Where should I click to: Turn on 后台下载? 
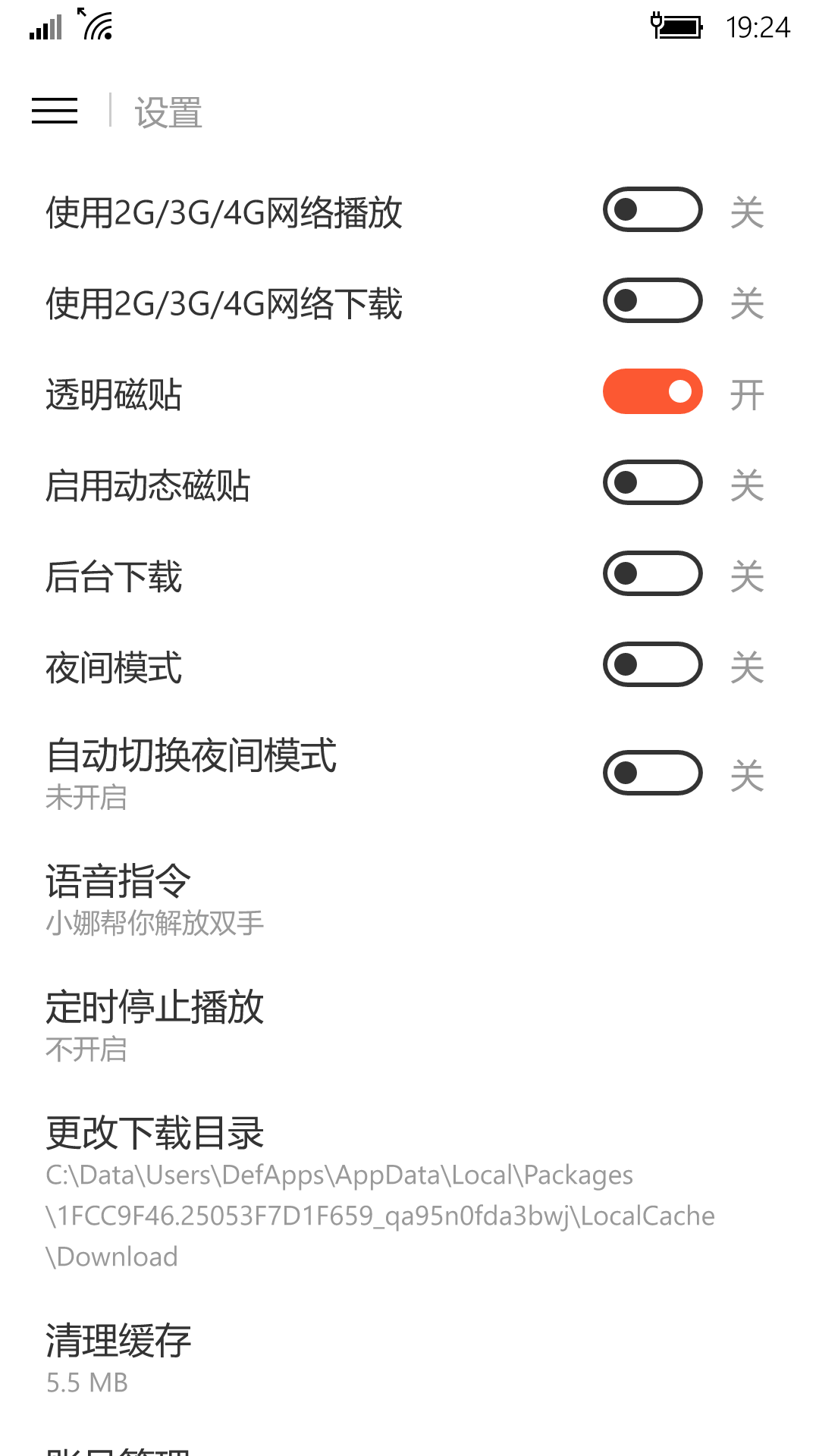pyautogui.click(x=652, y=574)
